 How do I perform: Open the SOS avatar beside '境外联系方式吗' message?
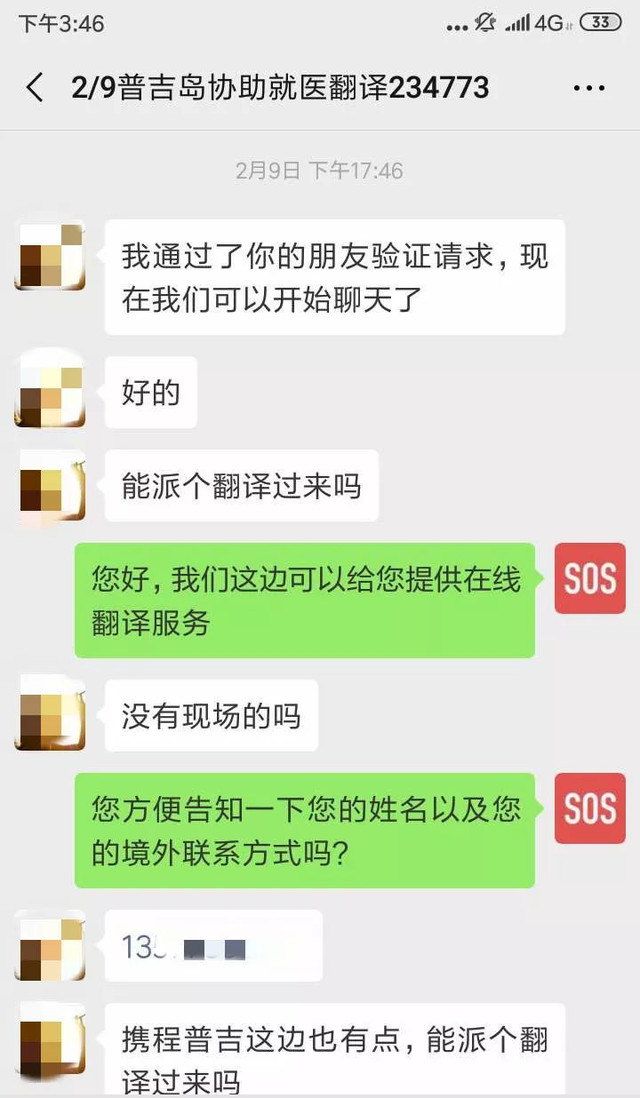[x=589, y=808]
